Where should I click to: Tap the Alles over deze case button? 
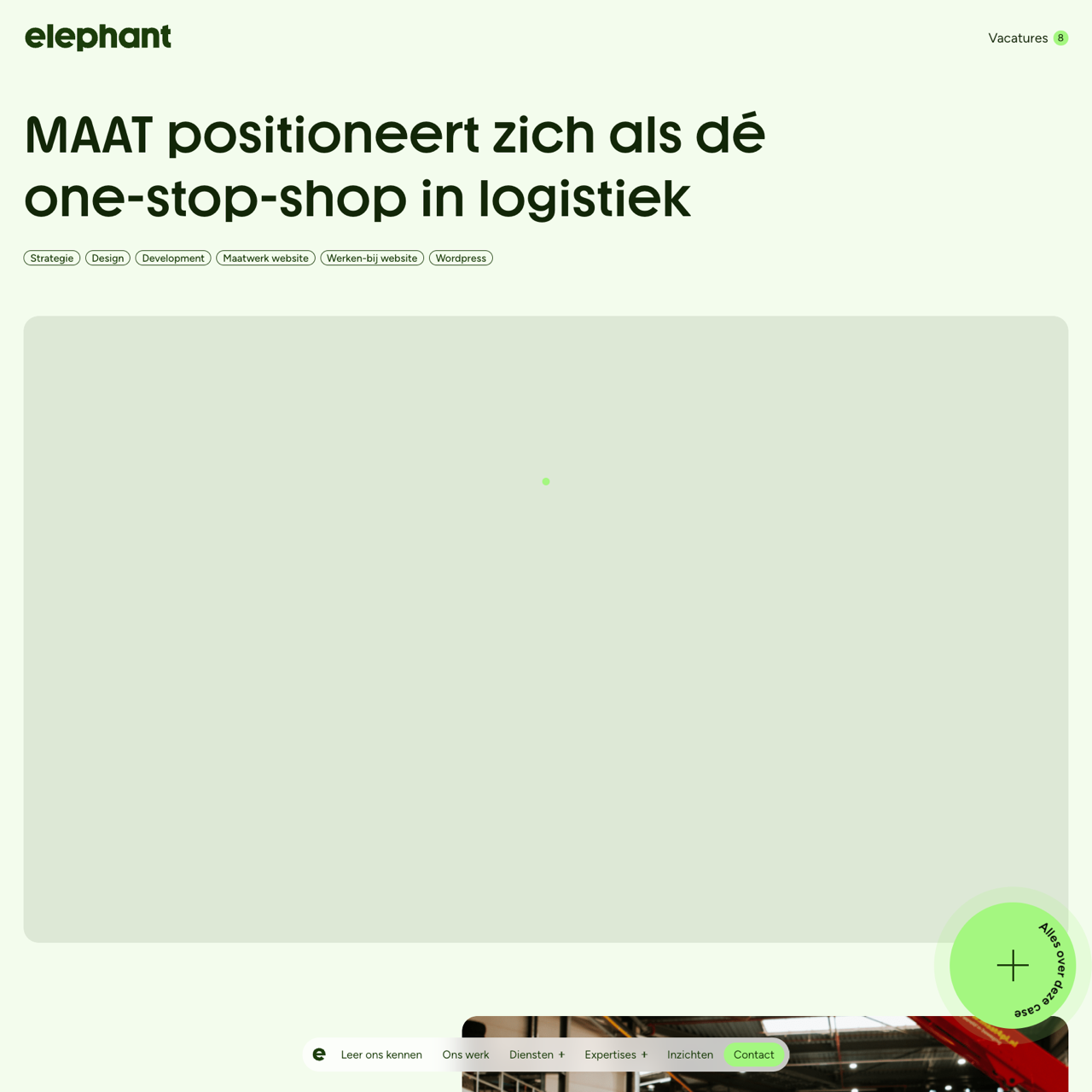[x=1013, y=965]
